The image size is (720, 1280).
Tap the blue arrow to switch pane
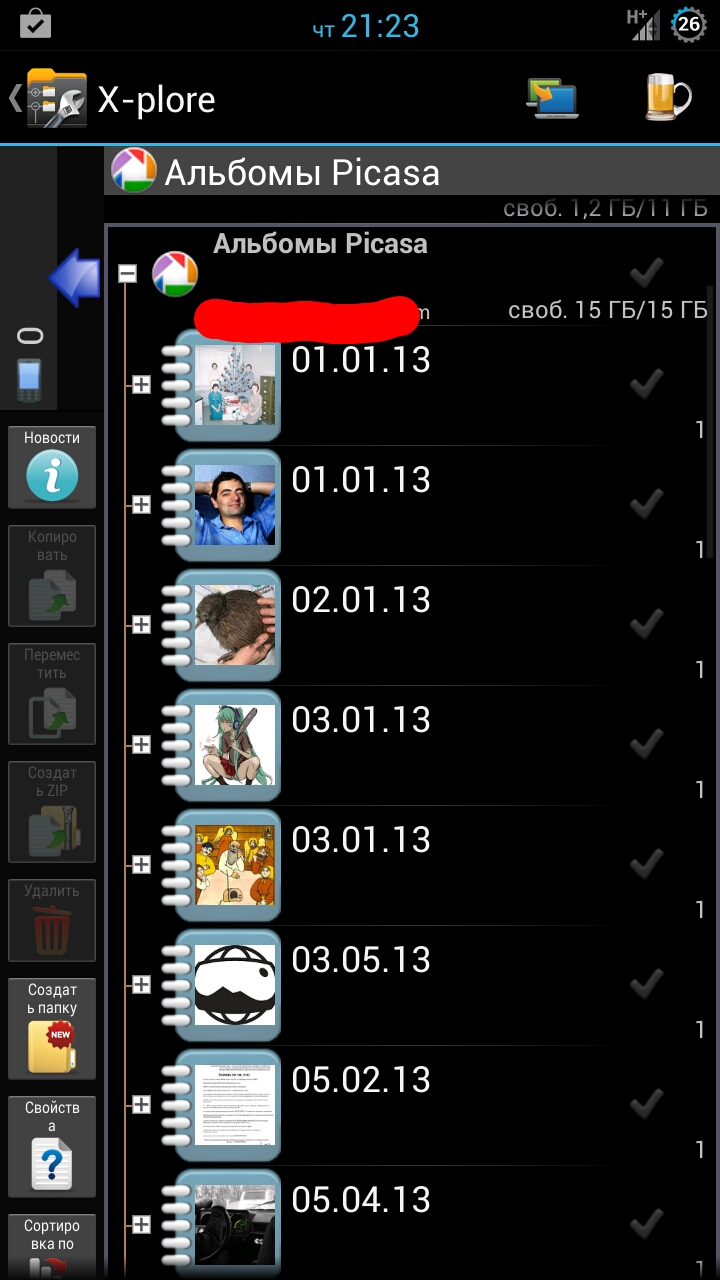click(76, 278)
